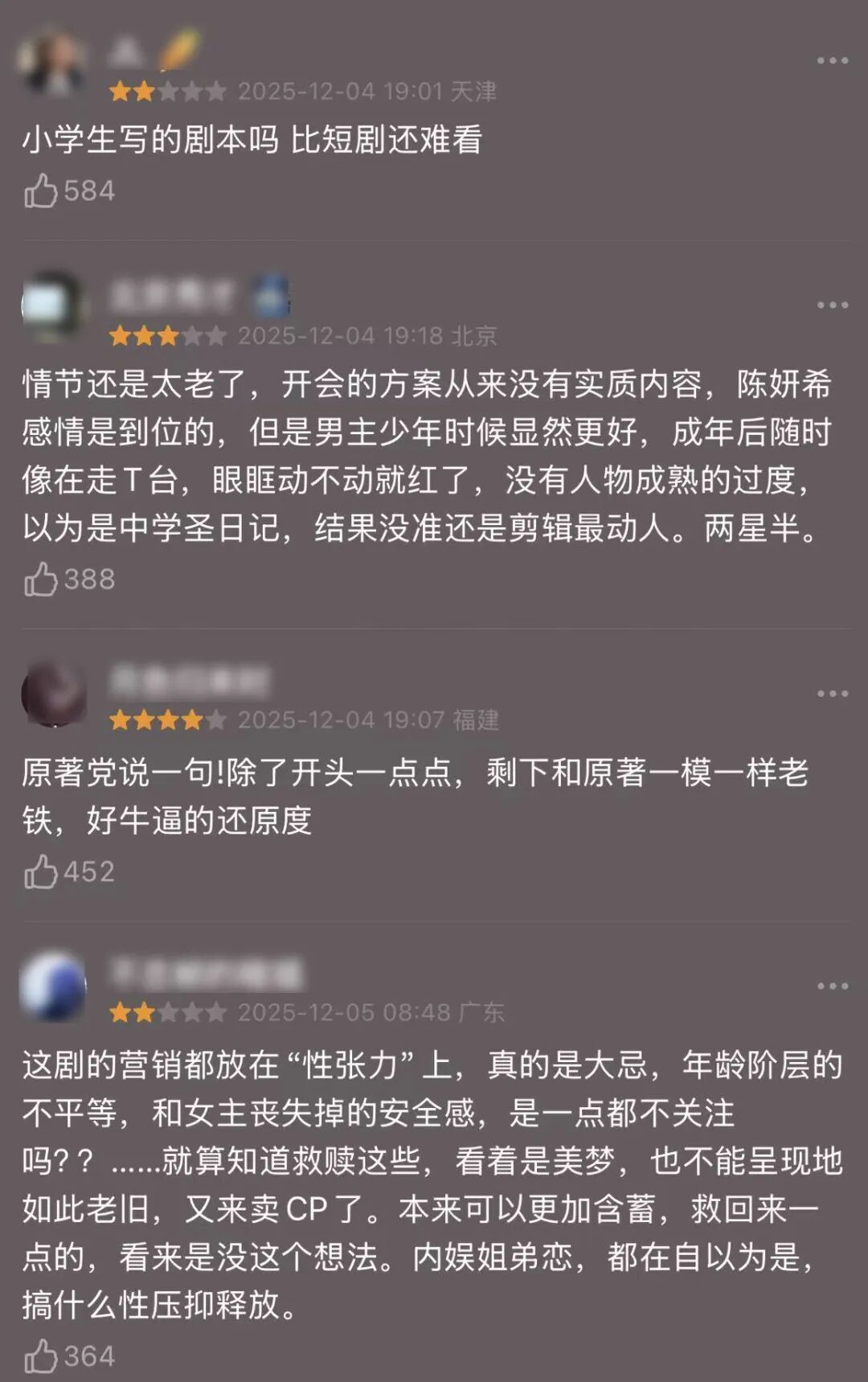The image size is (868, 1382).
Task: Open more options for the 北京 review
Action: pos(832,306)
